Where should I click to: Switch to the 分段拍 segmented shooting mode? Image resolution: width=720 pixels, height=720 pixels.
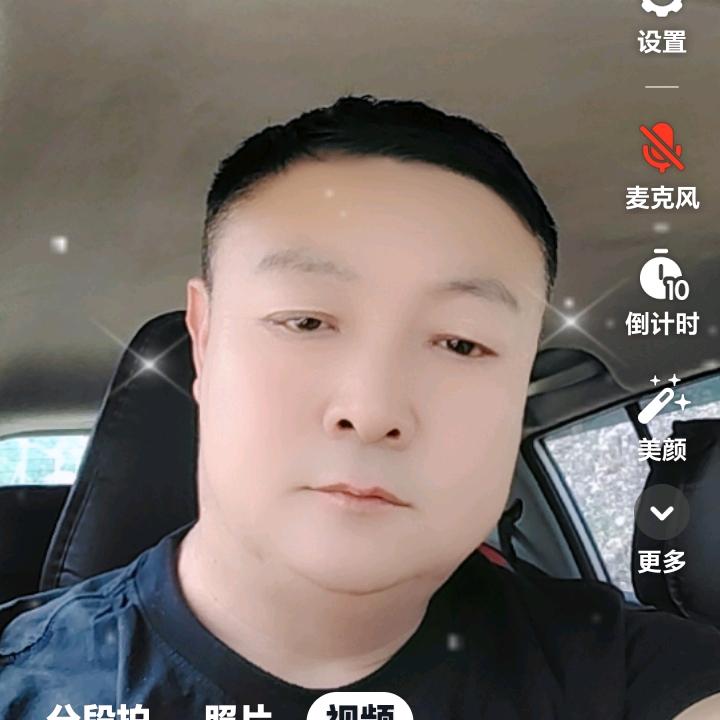coord(99,712)
